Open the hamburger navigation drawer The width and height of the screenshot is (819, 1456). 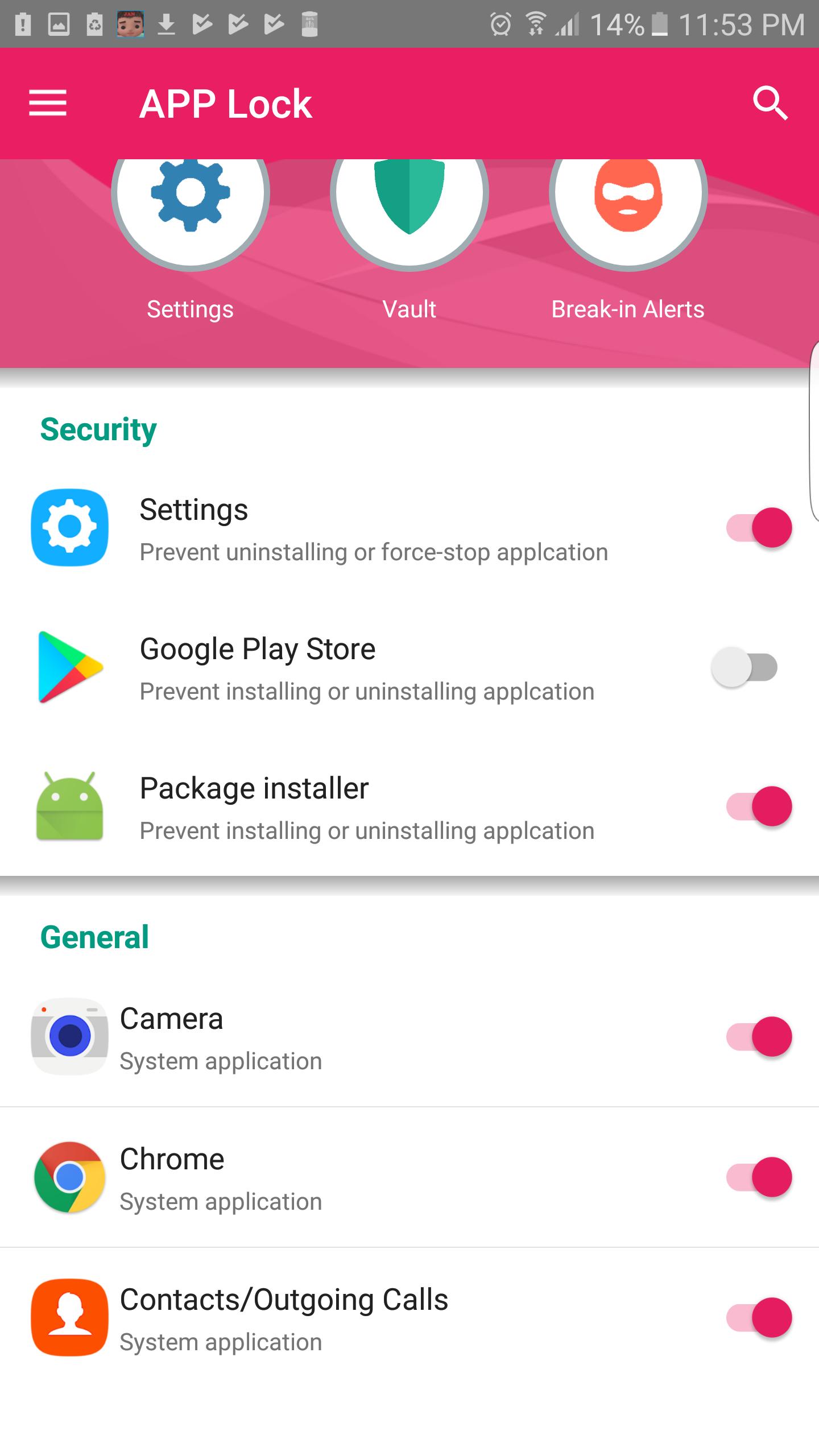[x=48, y=103]
